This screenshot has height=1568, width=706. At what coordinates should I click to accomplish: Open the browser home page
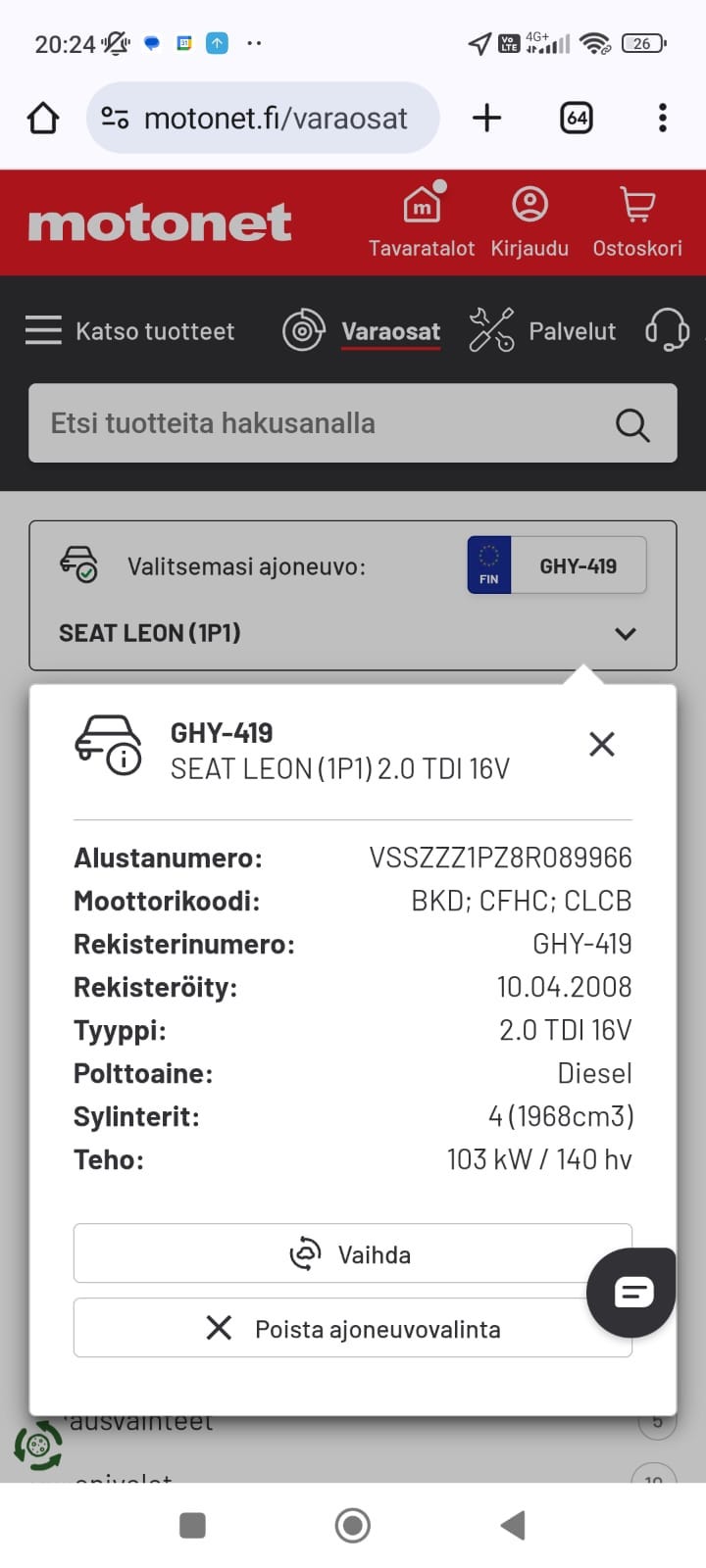42,119
